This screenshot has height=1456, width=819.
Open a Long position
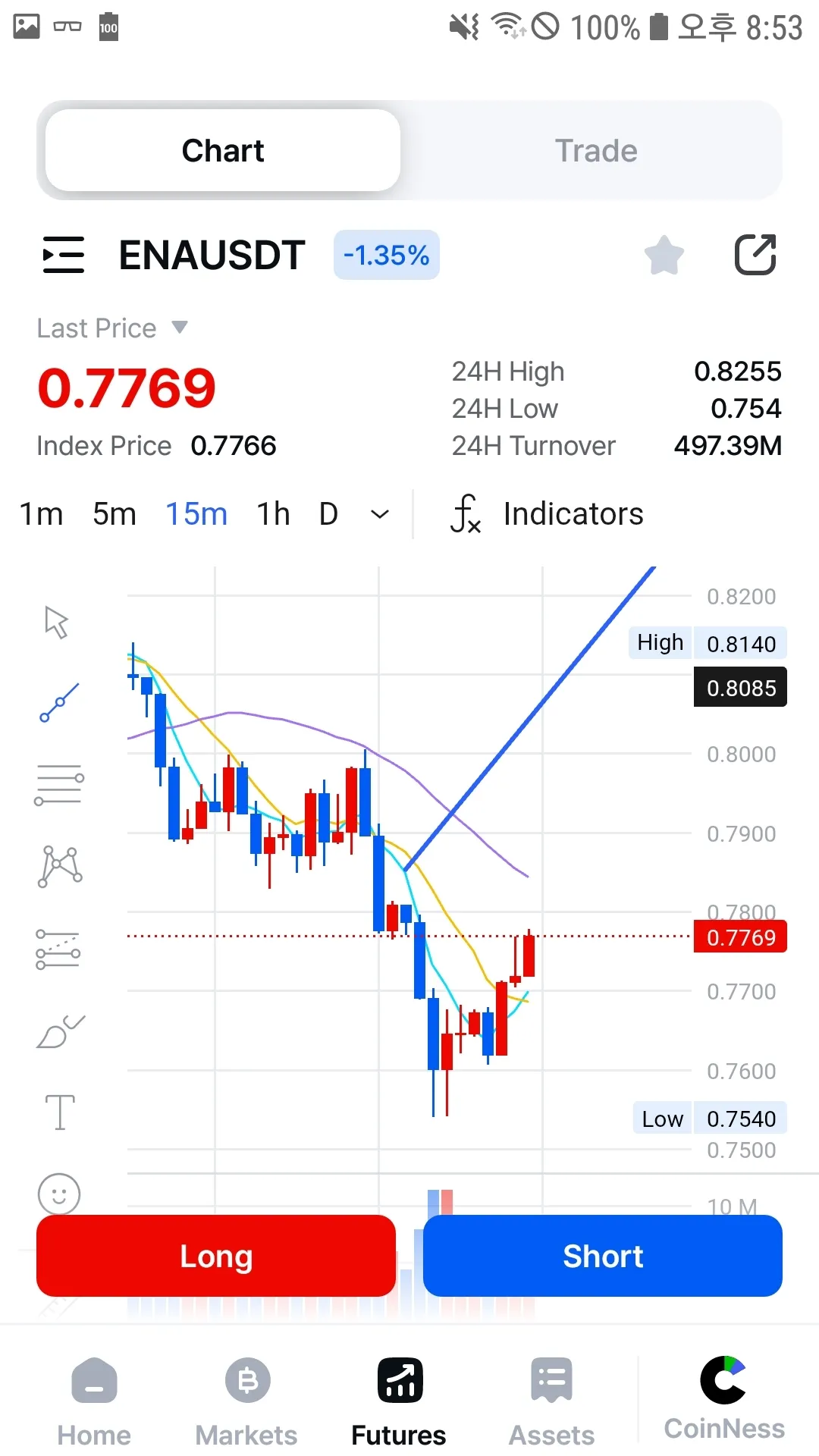[216, 1256]
